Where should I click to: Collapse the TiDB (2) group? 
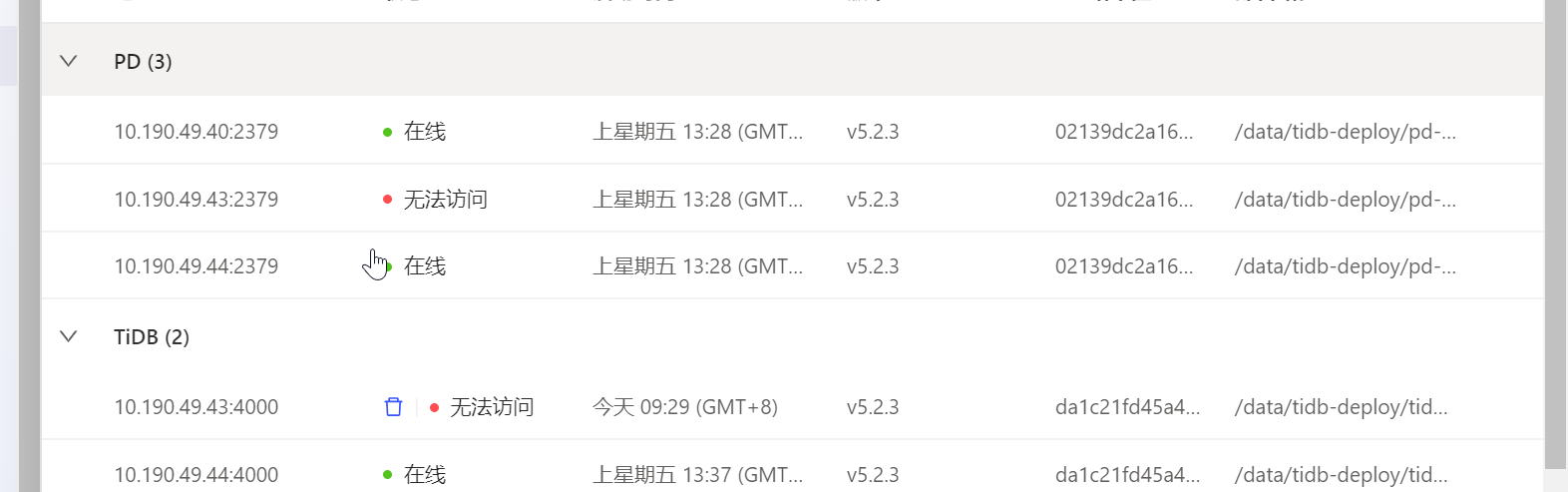pyautogui.click(x=69, y=336)
